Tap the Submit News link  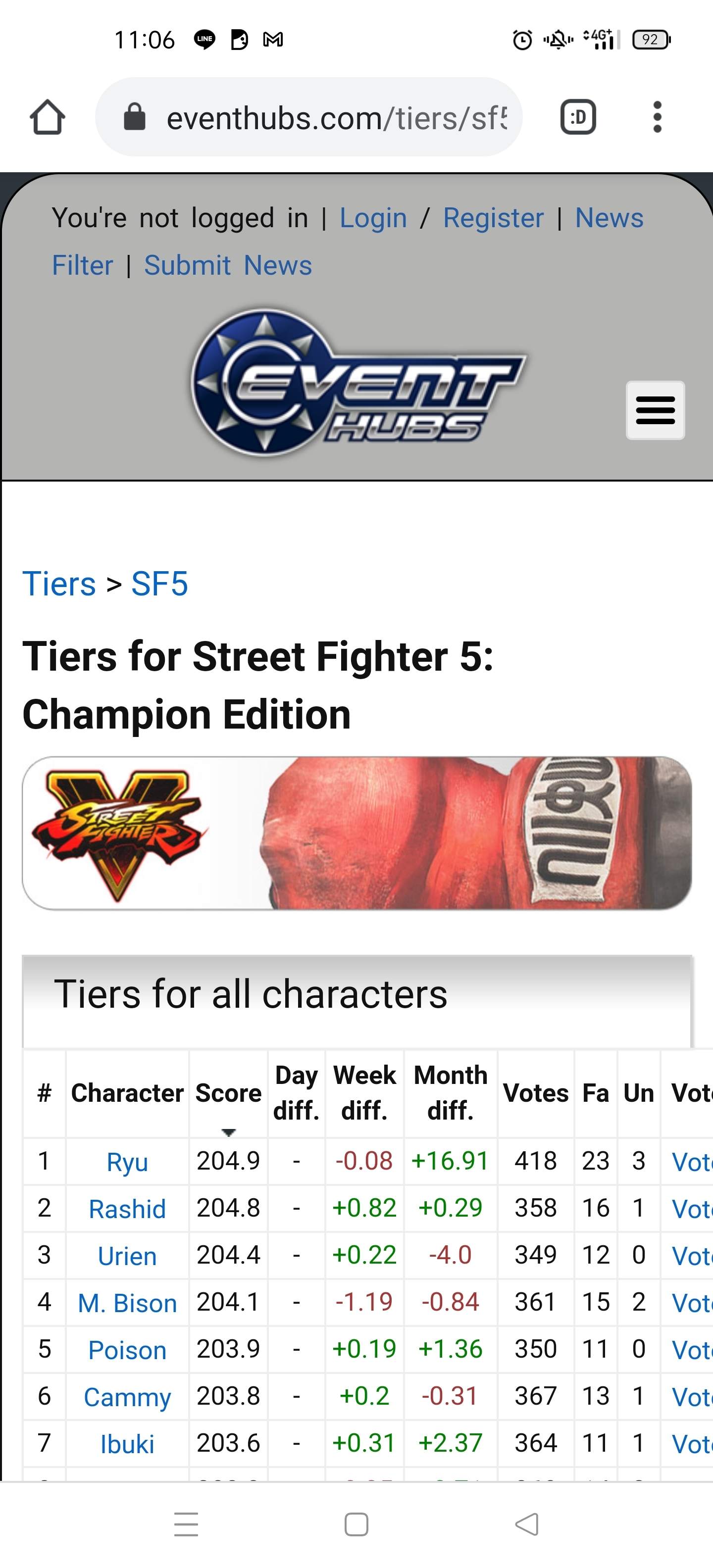pyautogui.click(x=228, y=265)
